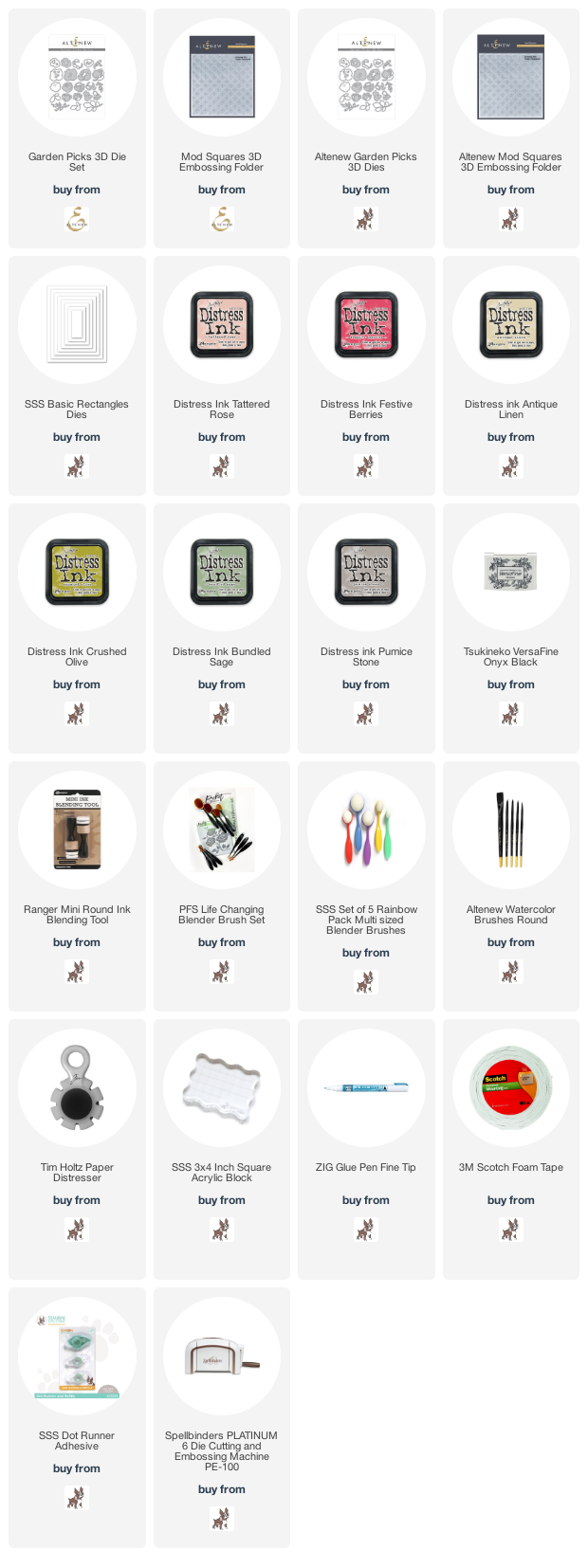View Distress Ink Tattered Rose
The width and height of the screenshot is (588, 1568).
(x=221, y=325)
